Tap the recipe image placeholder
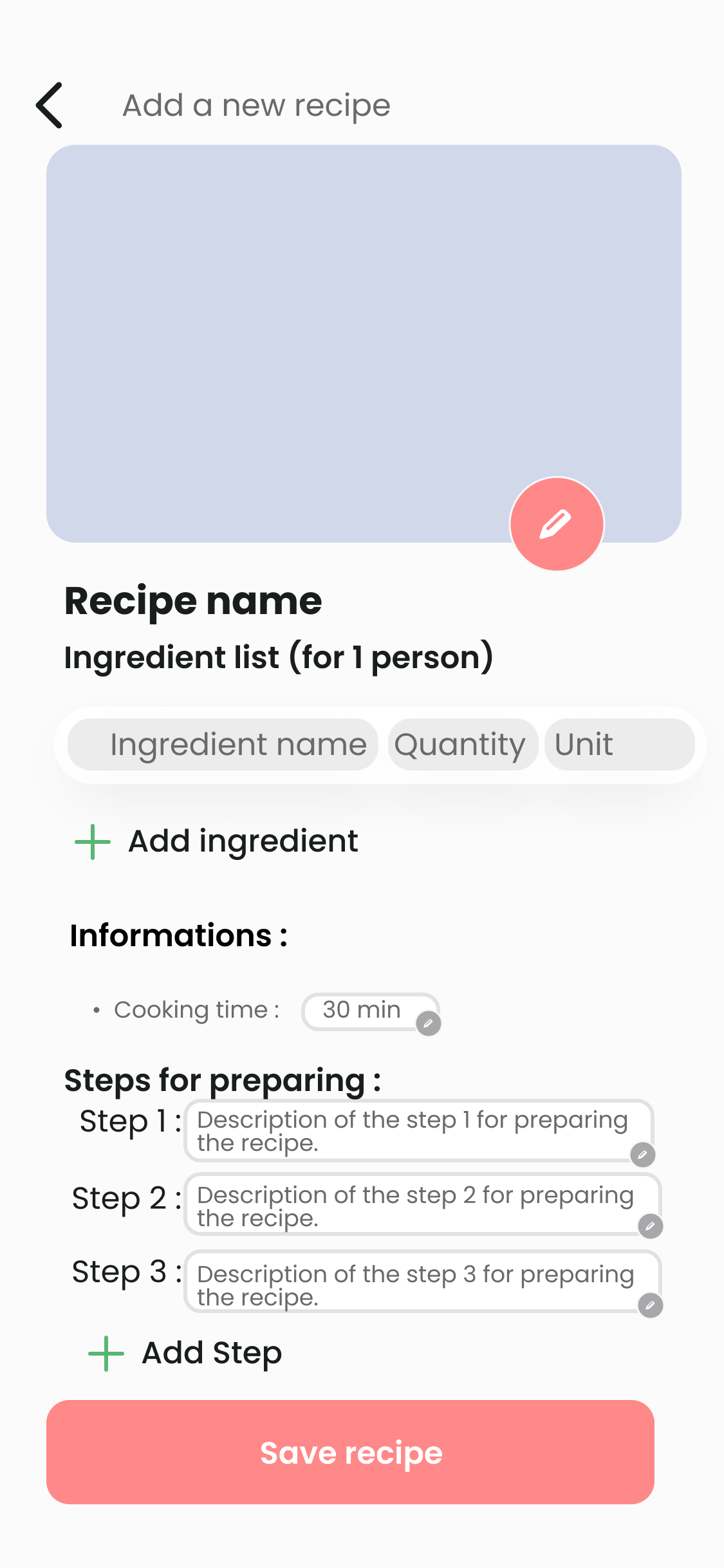Image resolution: width=724 pixels, height=1568 pixels. 364,343
